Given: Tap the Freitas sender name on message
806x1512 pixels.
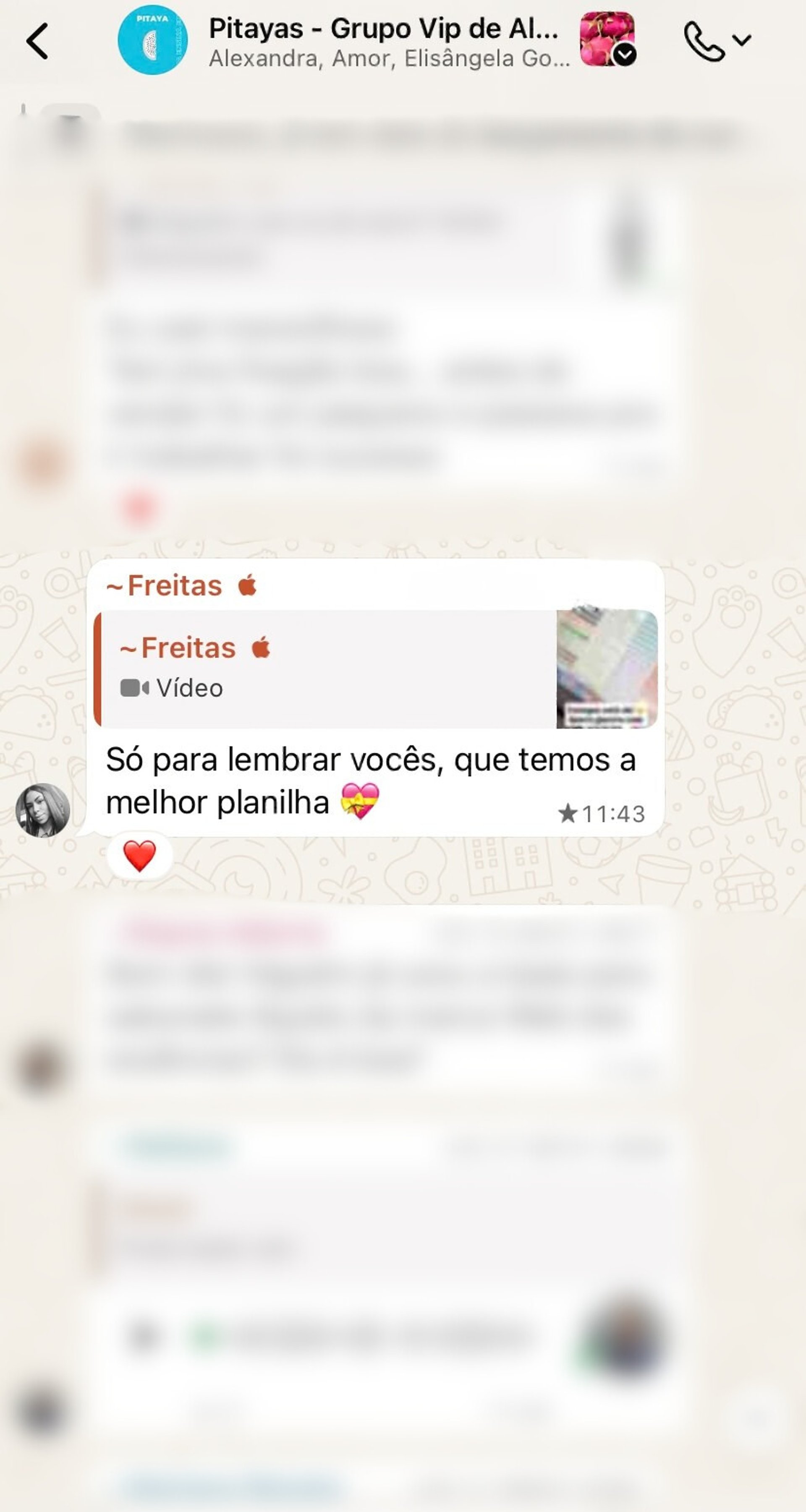Looking at the screenshot, I should 175,585.
